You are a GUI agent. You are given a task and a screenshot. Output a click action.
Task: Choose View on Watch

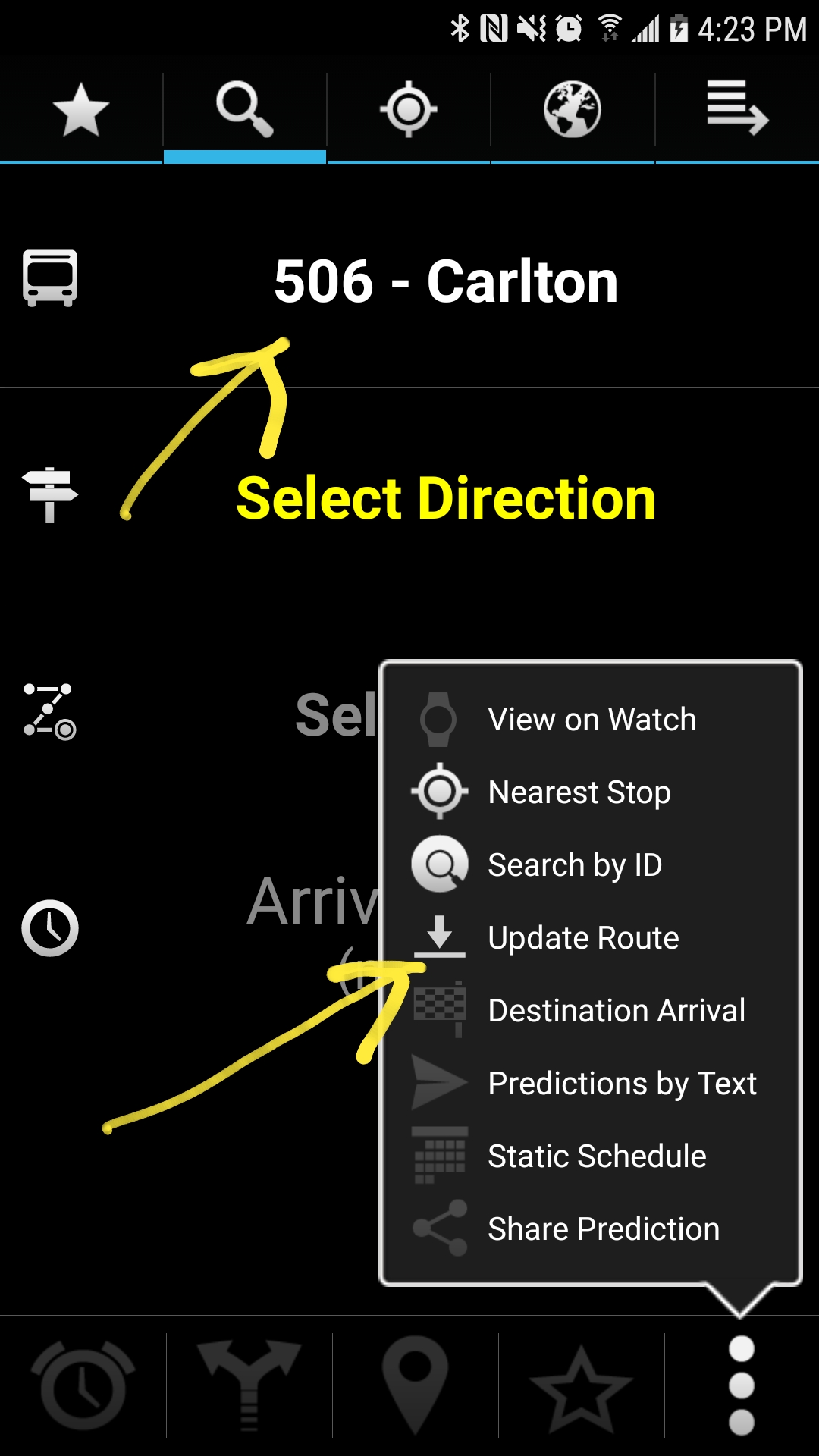591,719
